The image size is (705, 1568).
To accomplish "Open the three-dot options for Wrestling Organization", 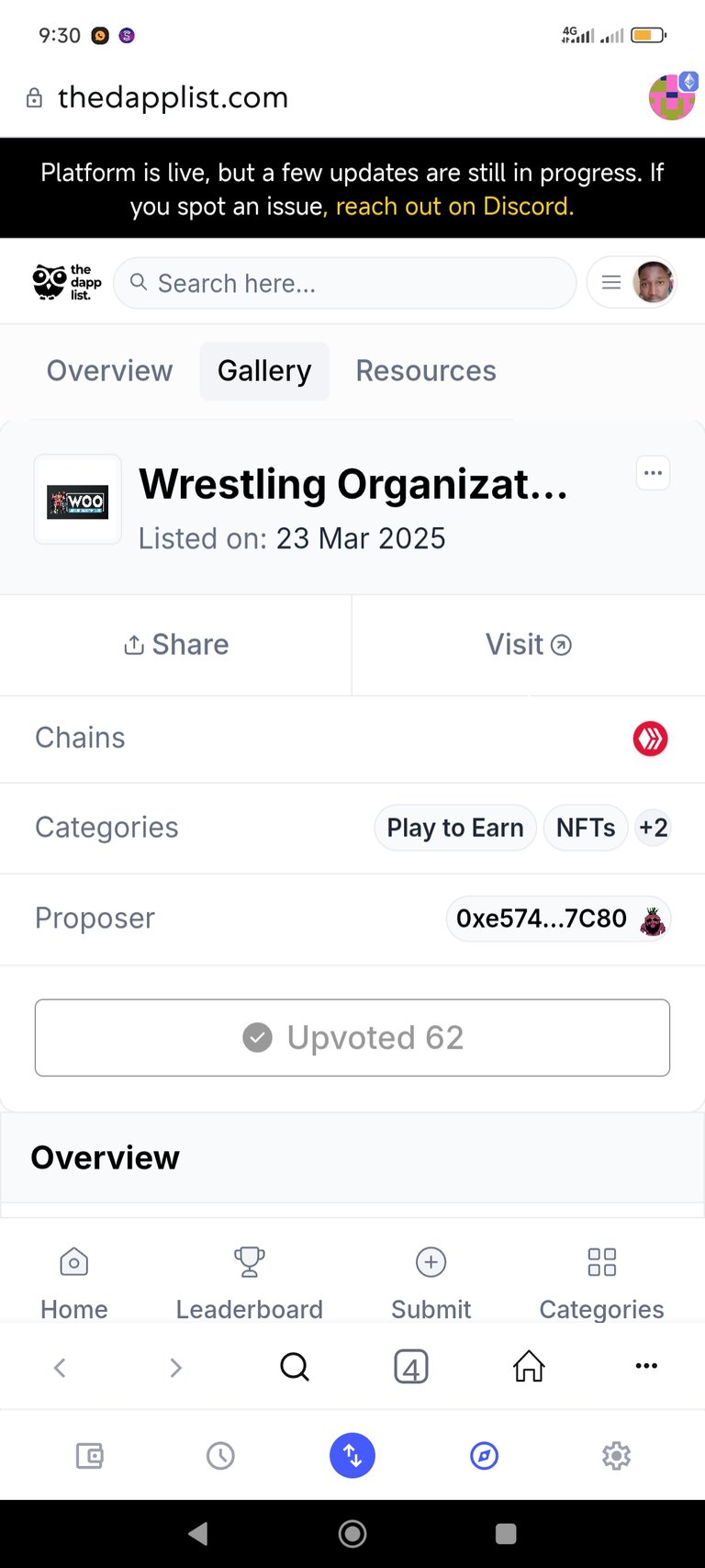I will point(654,473).
